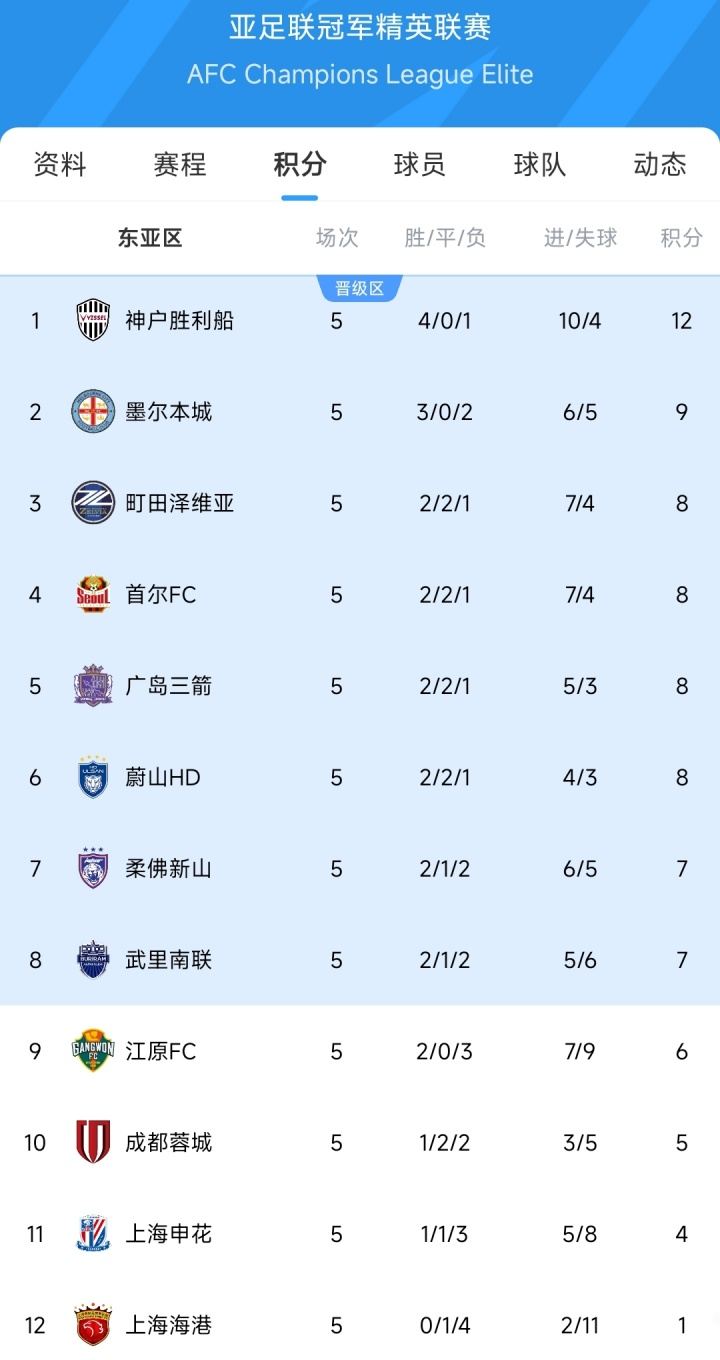720x1360 pixels.
Task: Open team row 神户胜利船
Action: click(180, 321)
